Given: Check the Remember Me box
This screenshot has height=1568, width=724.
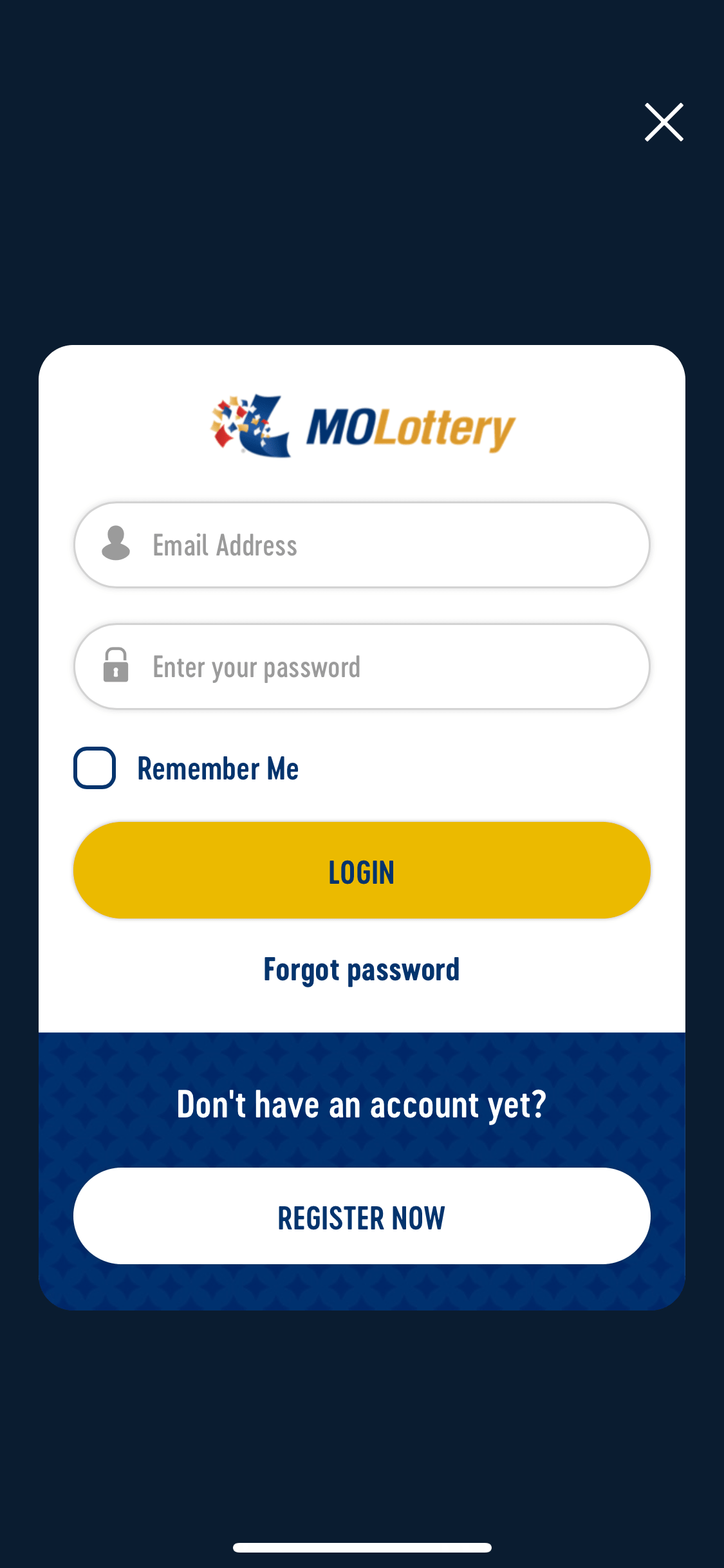Looking at the screenshot, I should pyautogui.click(x=95, y=768).
